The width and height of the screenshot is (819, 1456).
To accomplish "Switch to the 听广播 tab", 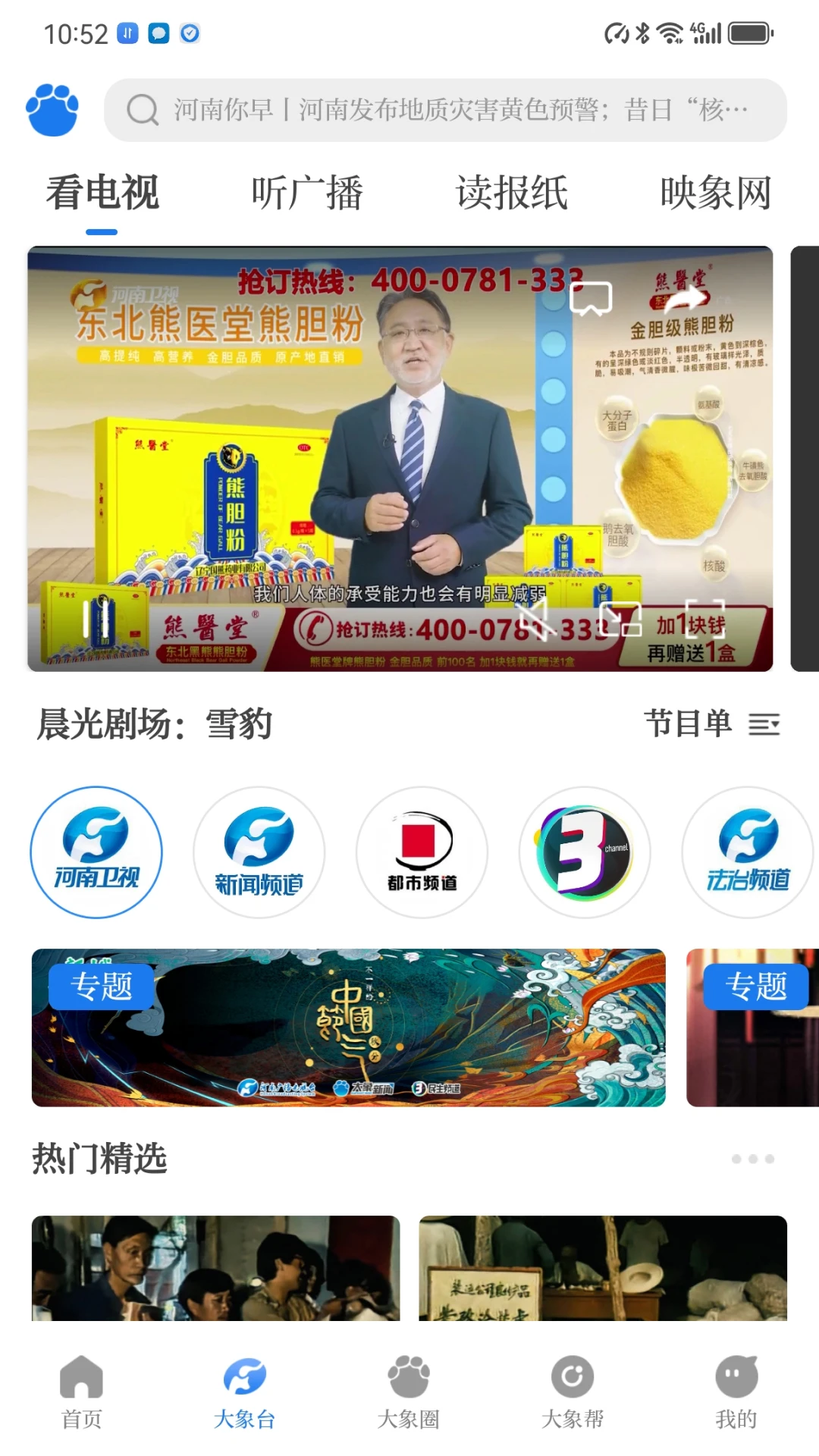I will [307, 192].
